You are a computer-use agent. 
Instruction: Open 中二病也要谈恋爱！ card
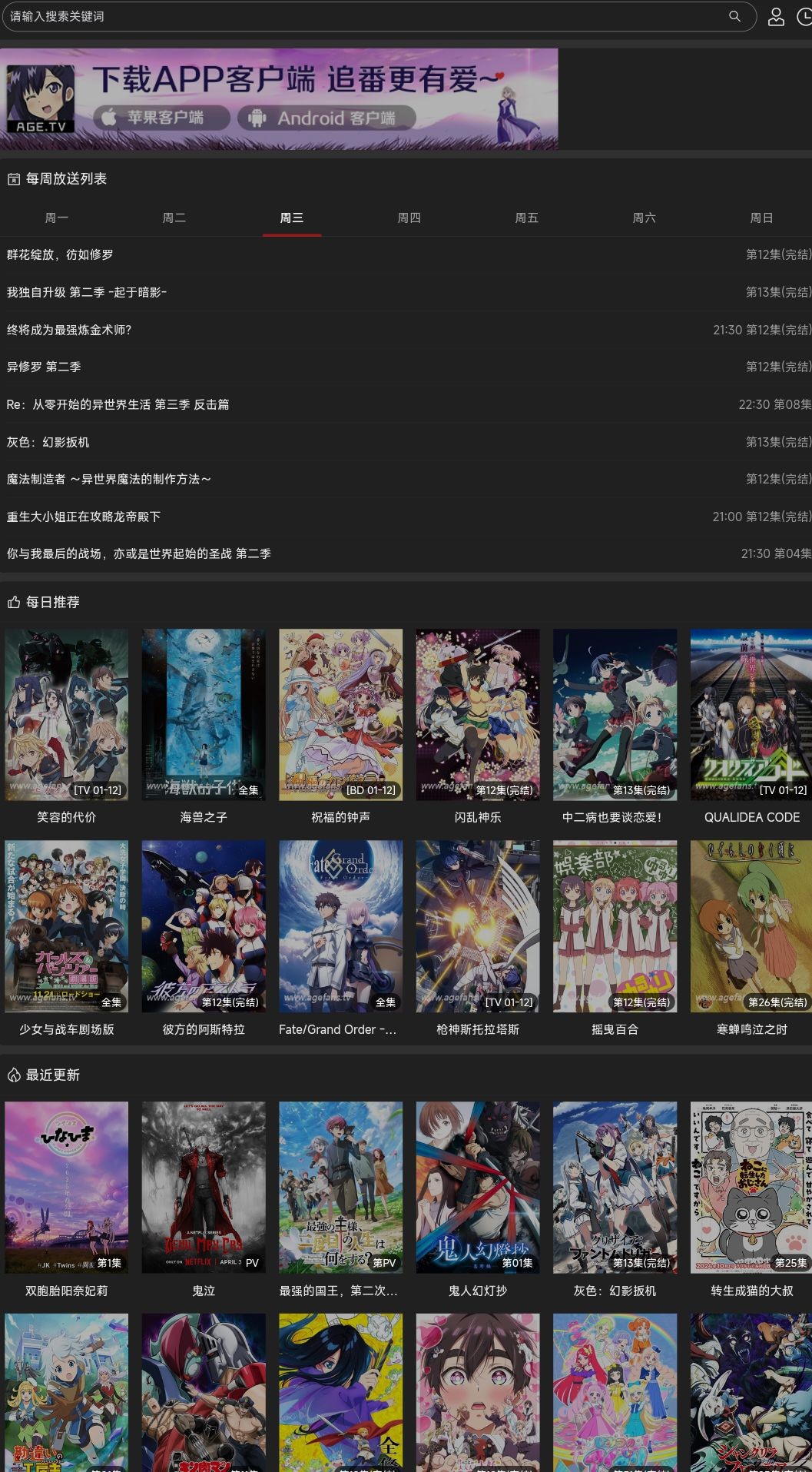pyautogui.click(x=615, y=715)
